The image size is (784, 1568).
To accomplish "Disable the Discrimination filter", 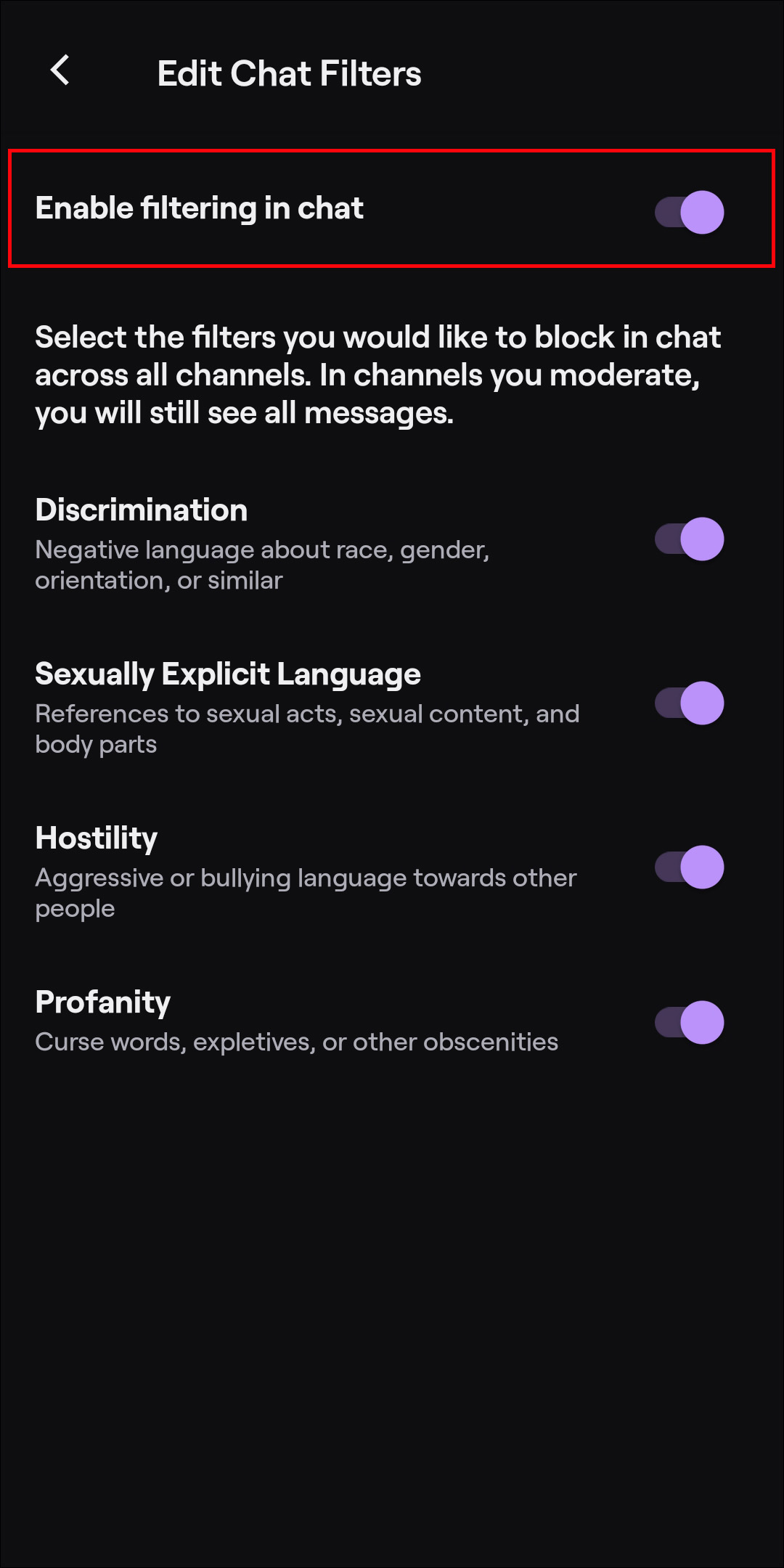I will [690, 539].
